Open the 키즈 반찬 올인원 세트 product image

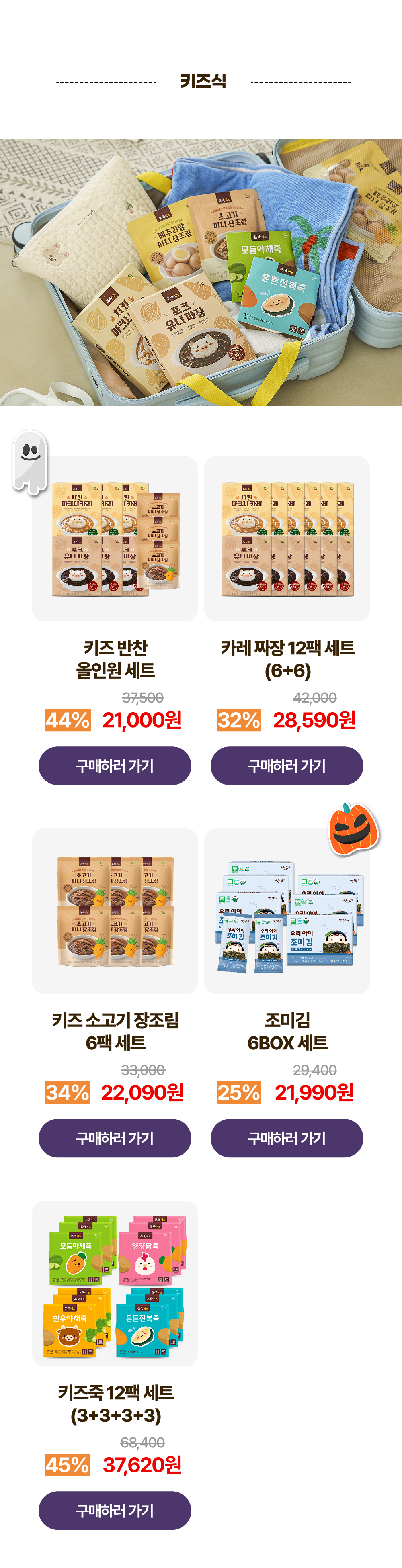point(115,539)
